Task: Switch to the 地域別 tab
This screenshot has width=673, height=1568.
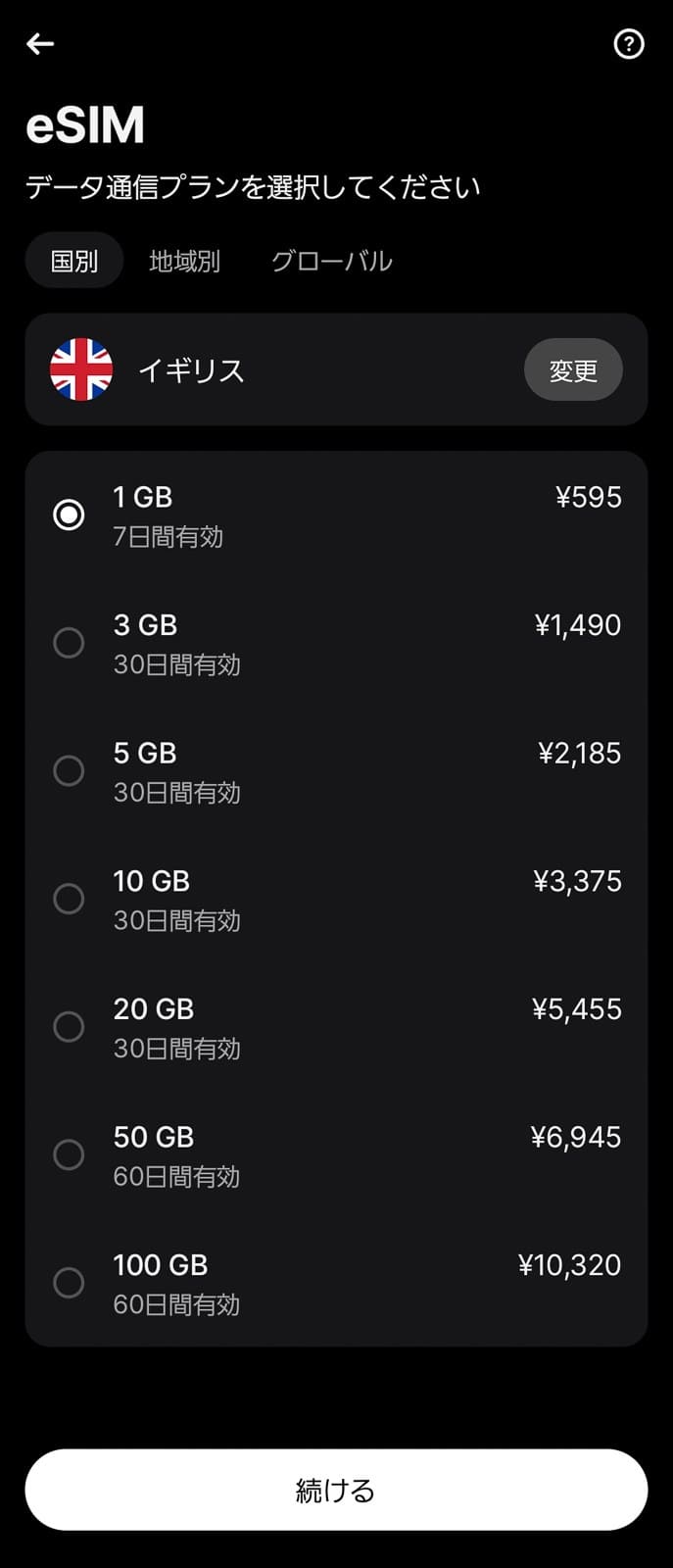Action: (184, 261)
